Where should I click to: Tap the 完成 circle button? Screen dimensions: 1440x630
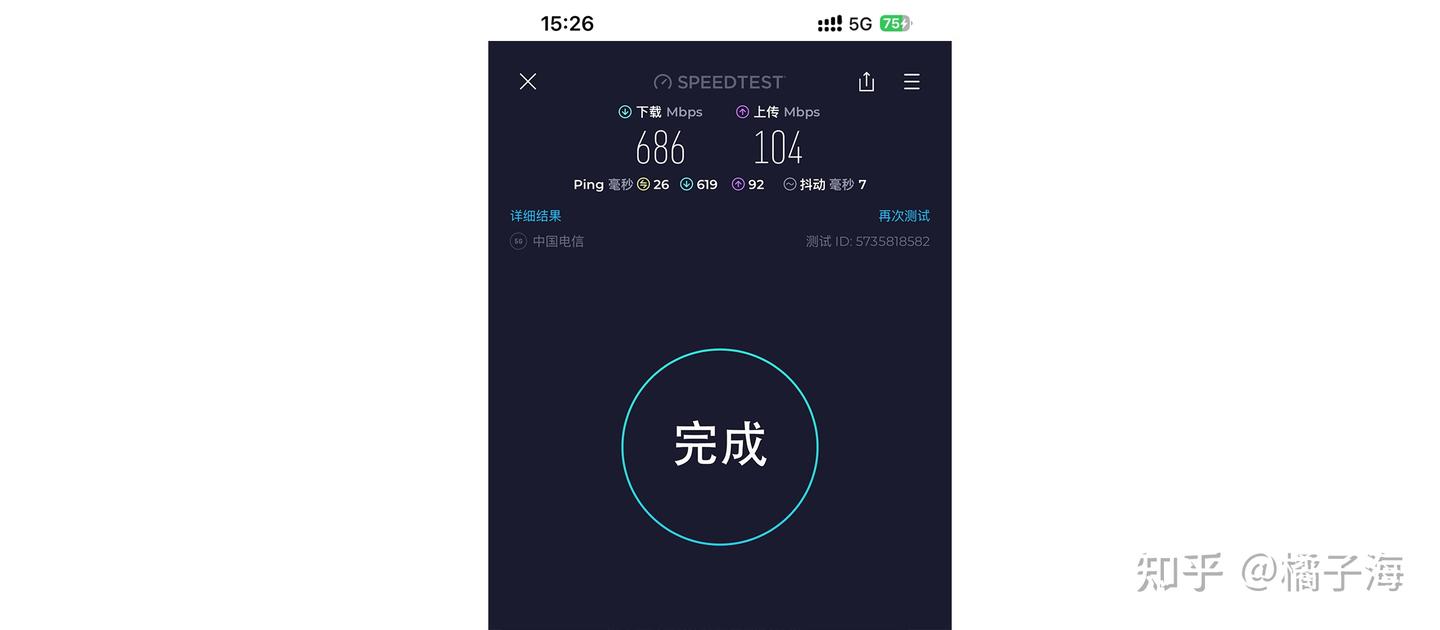click(720, 446)
